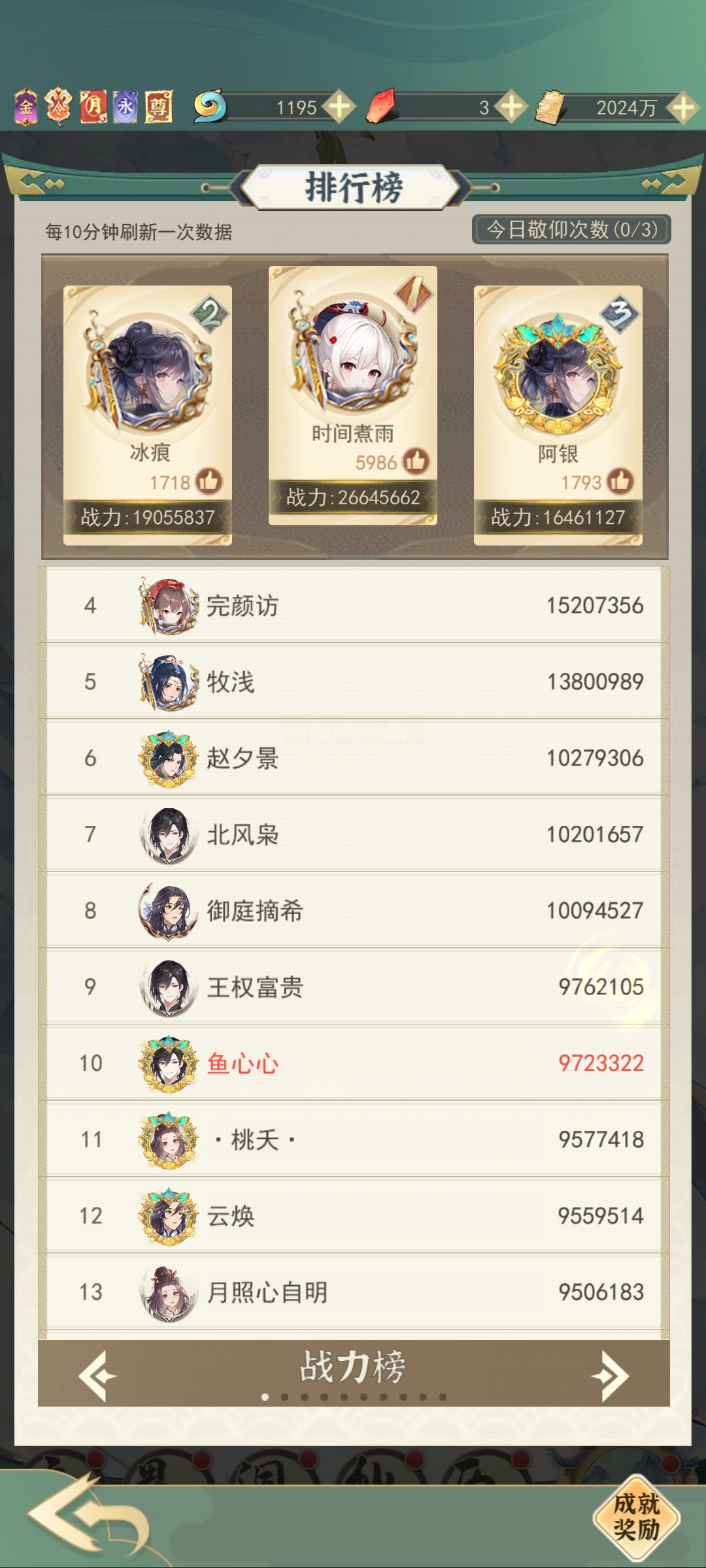Like first-place player 时间煮雨
The width and height of the screenshot is (706, 1568).
click(416, 461)
